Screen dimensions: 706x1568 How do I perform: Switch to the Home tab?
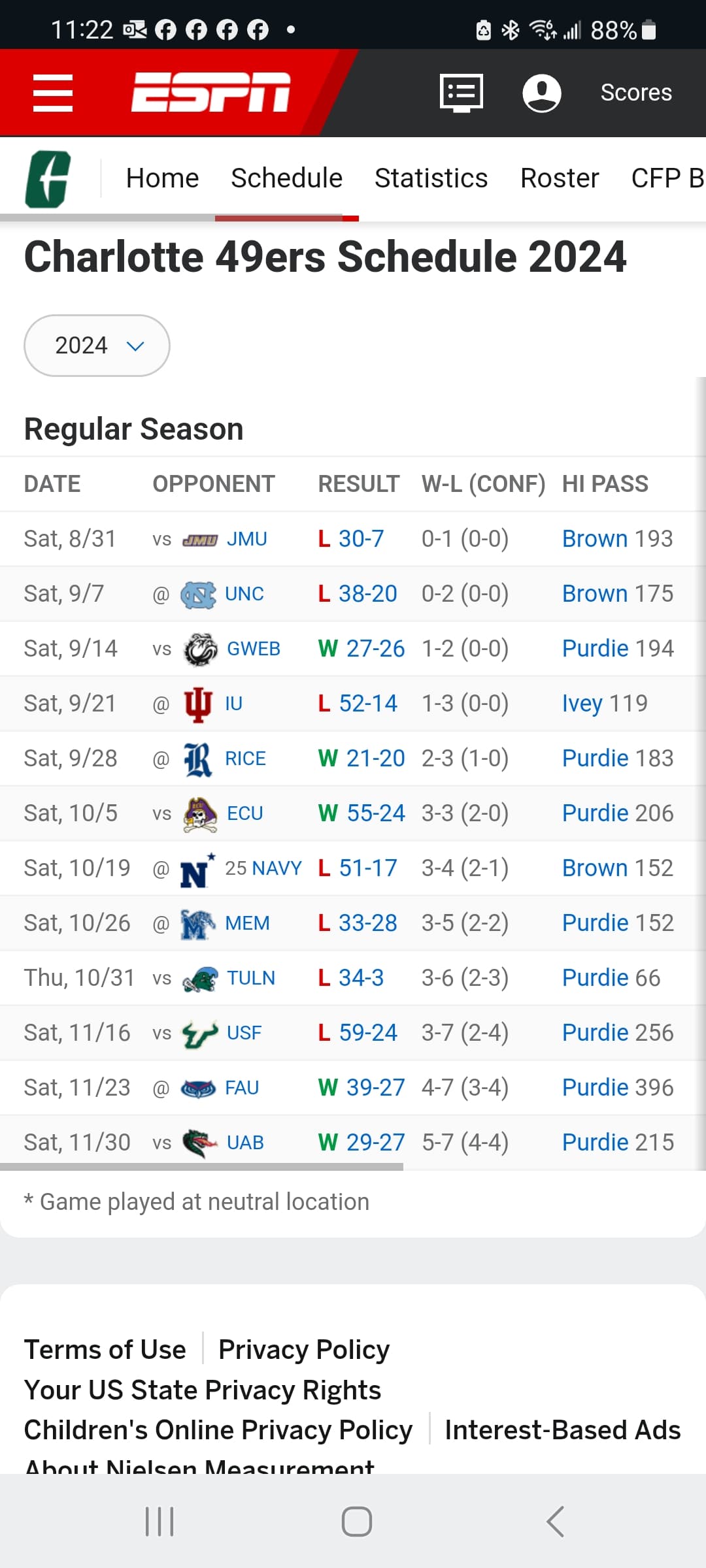click(x=162, y=178)
